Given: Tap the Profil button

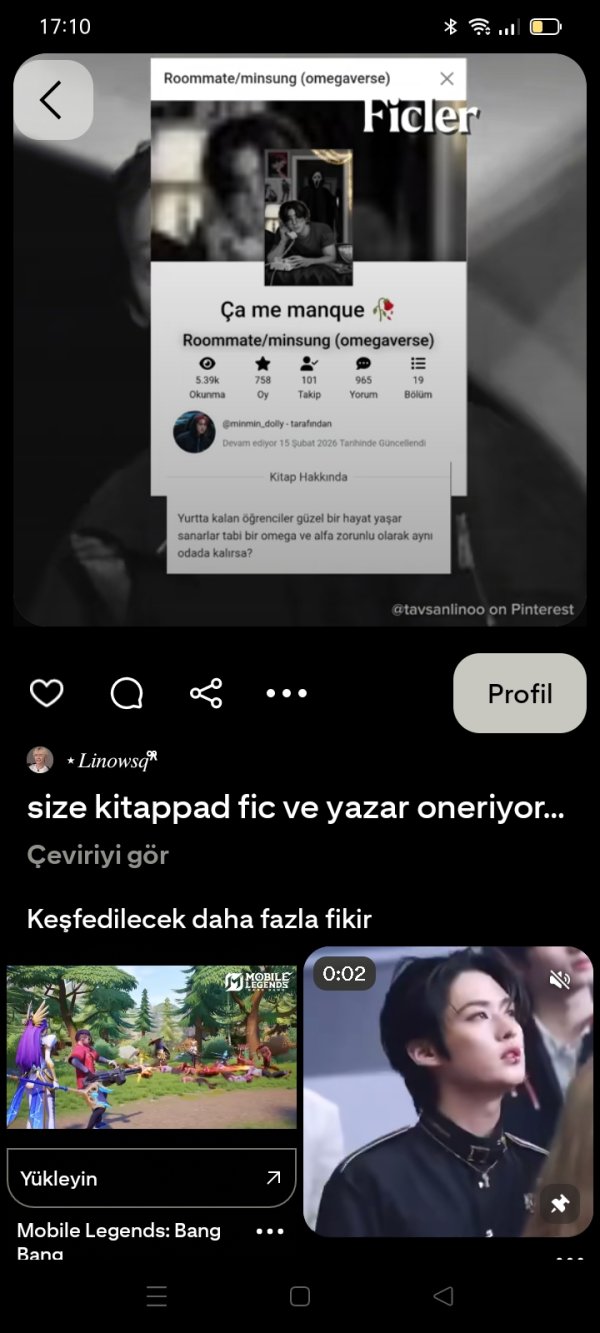Looking at the screenshot, I should 519,693.
